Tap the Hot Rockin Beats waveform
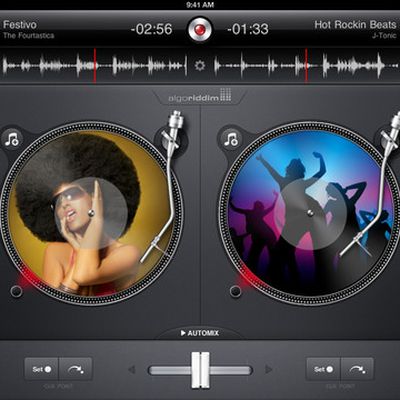This screenshot has height=400, width=400. [305, 65]
